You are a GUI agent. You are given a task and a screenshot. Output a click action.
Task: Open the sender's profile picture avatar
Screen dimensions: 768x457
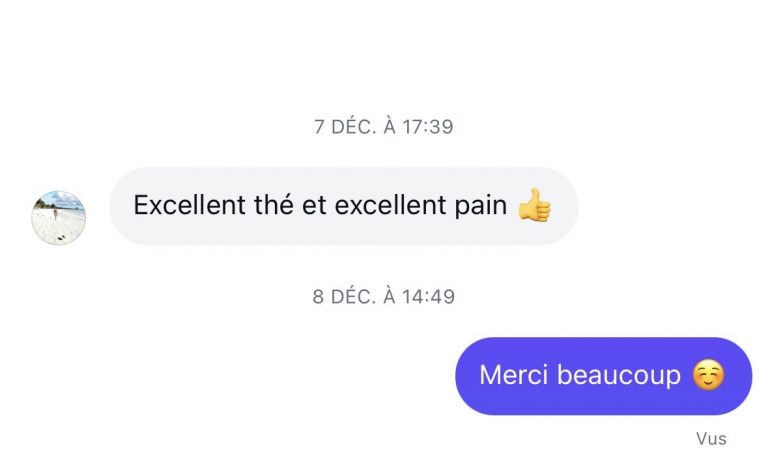point(59,217)
